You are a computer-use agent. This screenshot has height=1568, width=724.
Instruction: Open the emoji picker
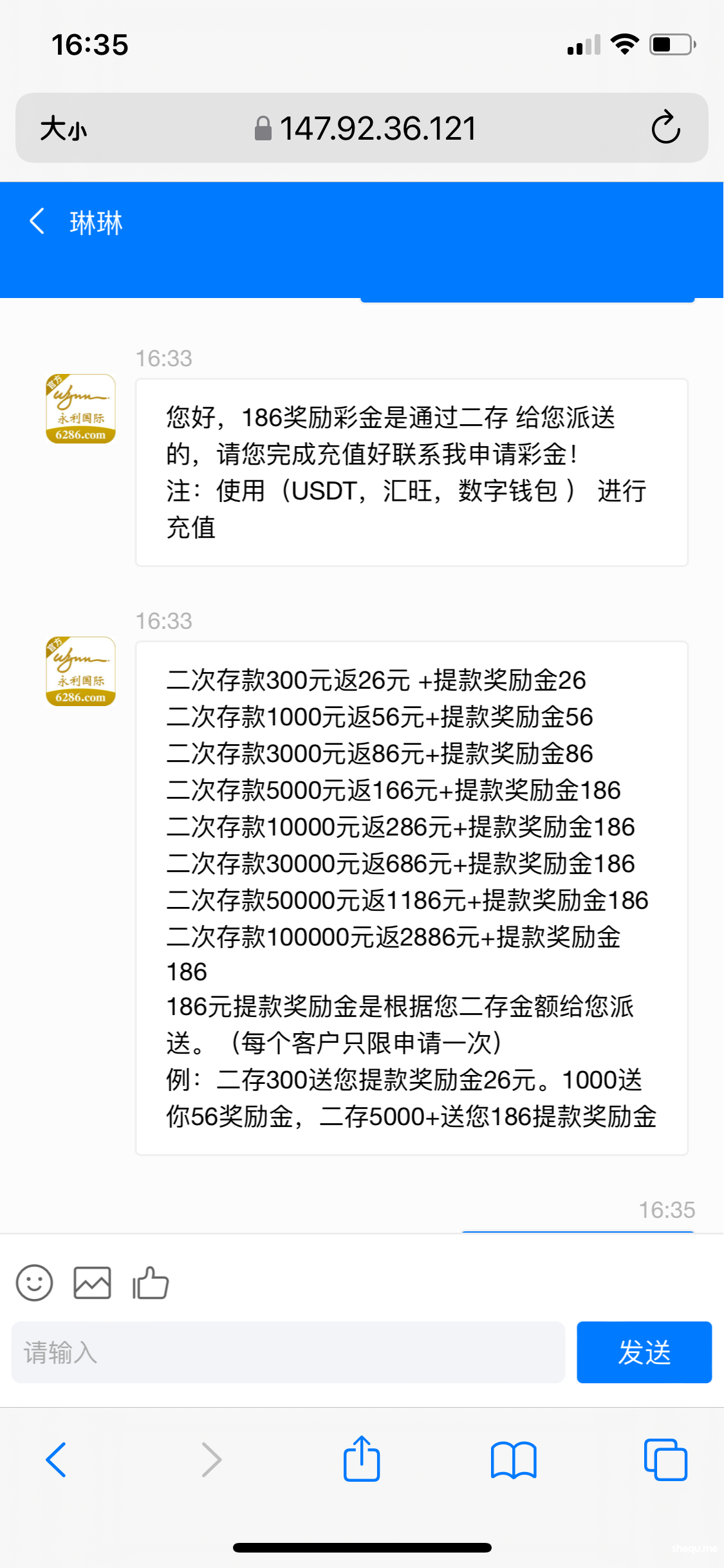[35, 1283]
